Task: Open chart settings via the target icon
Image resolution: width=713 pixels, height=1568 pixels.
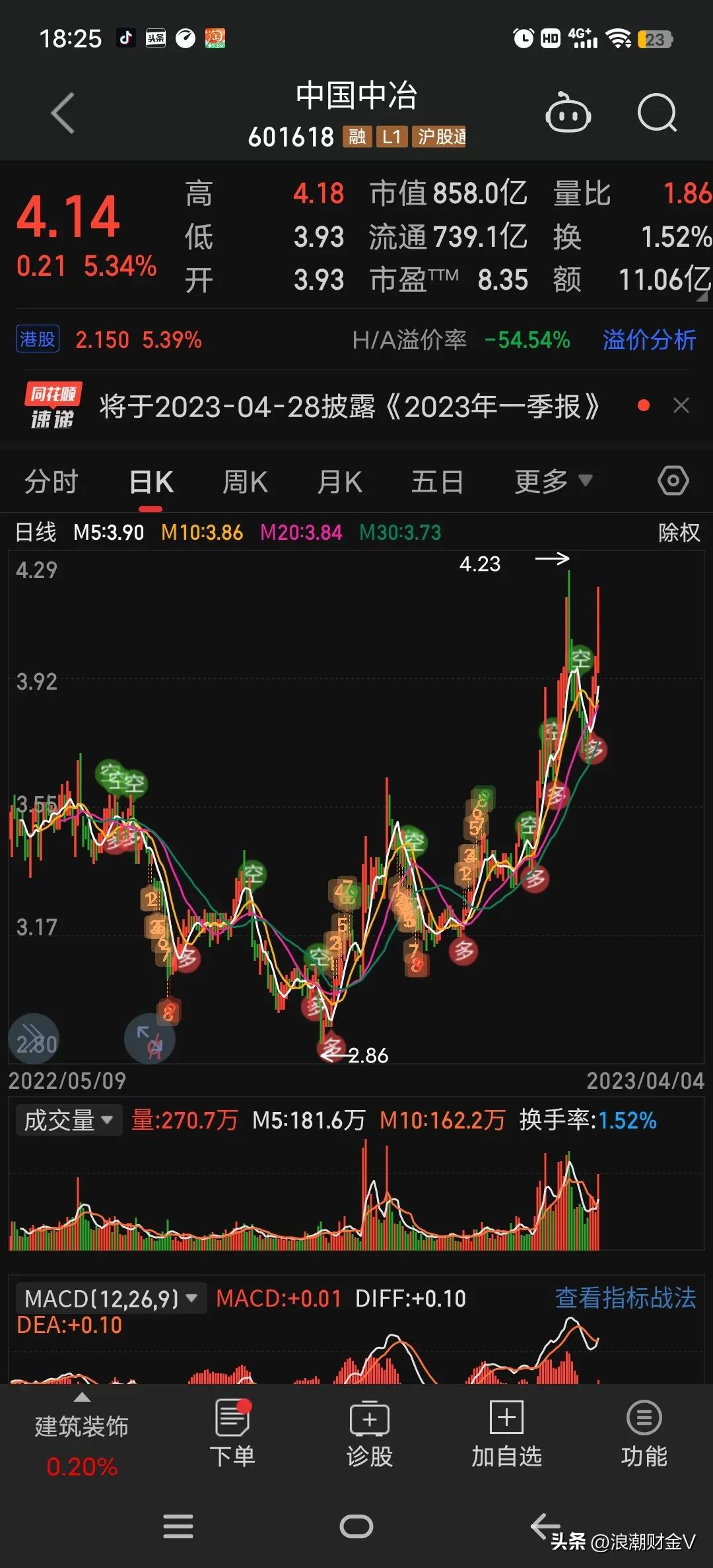Action: [673, 481]
